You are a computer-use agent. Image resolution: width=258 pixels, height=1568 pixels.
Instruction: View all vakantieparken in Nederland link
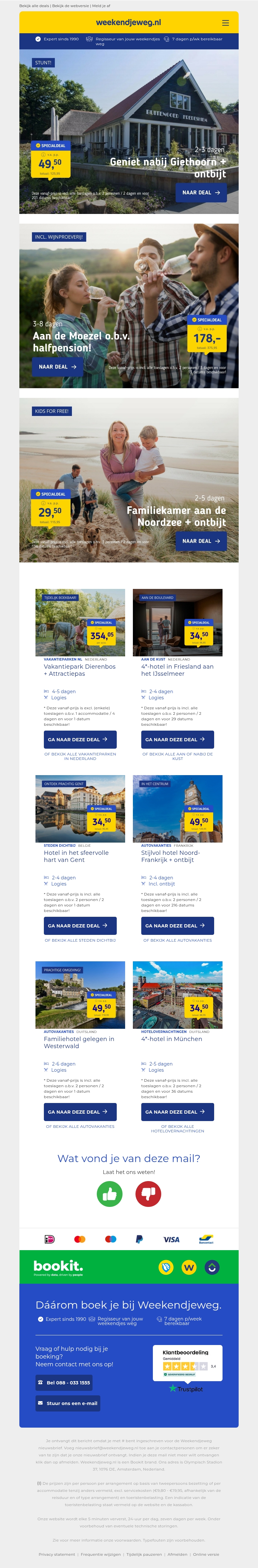[80, 756]
